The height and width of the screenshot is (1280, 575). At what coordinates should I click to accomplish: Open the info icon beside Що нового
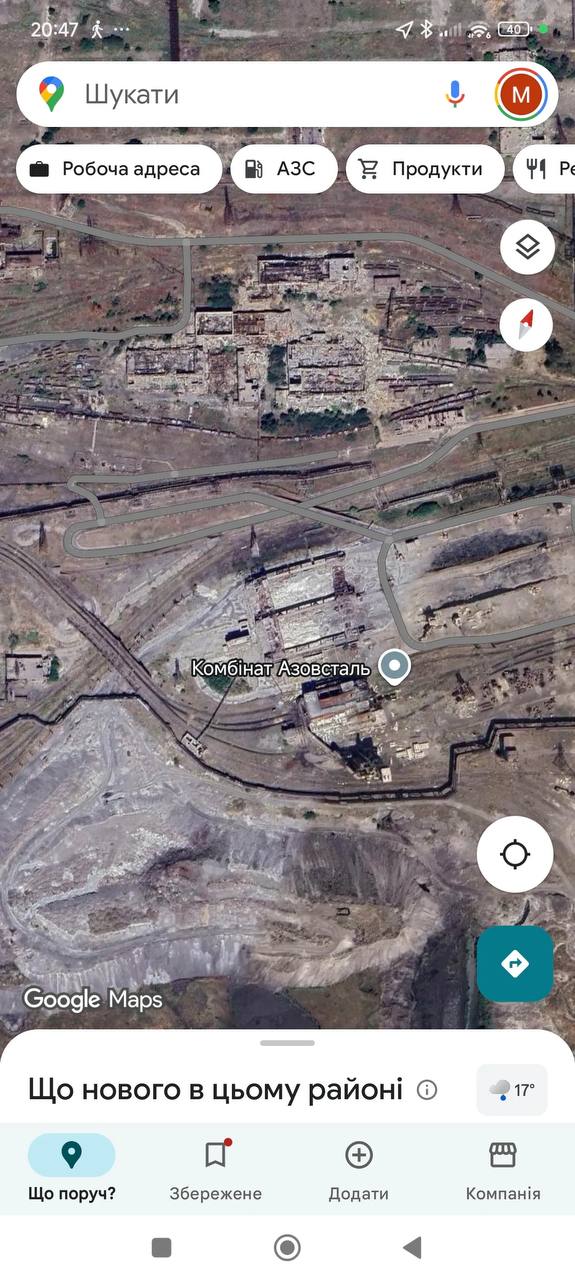pyautogui.click(x=427, y=1089)
